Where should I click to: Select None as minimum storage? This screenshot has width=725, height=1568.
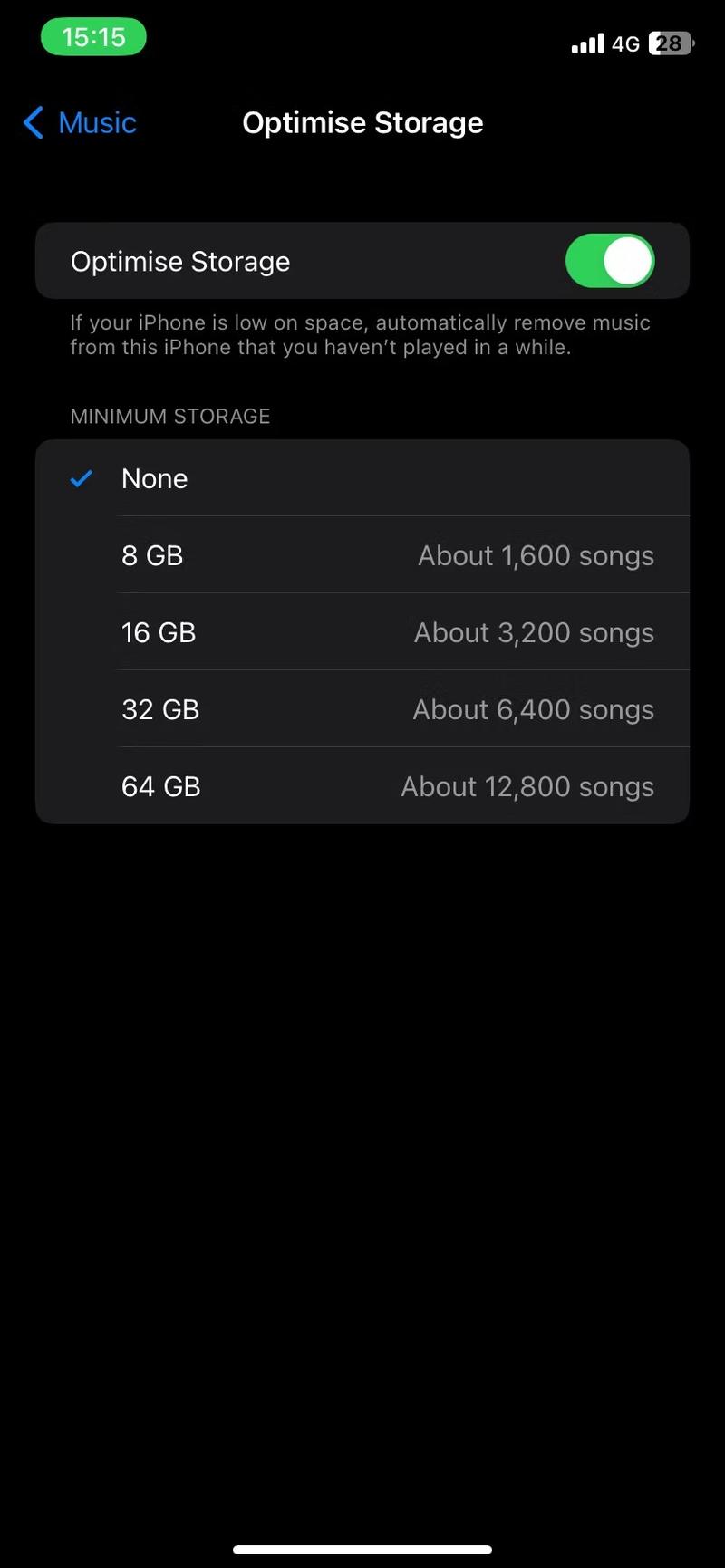[362, 478]
